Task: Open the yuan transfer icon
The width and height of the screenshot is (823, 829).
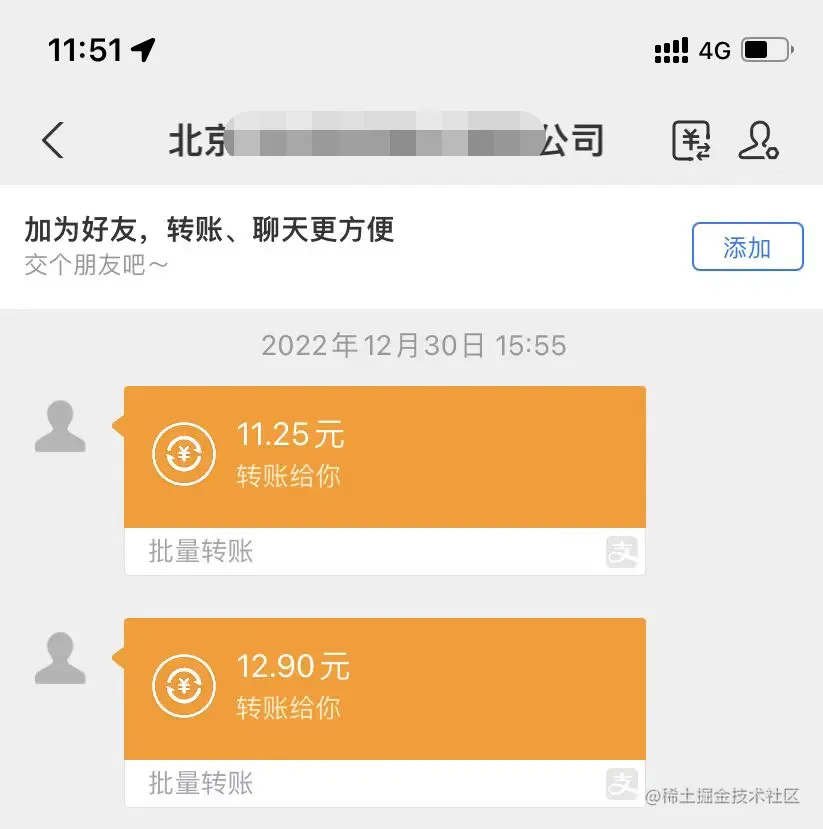Action: click(690, 141)
